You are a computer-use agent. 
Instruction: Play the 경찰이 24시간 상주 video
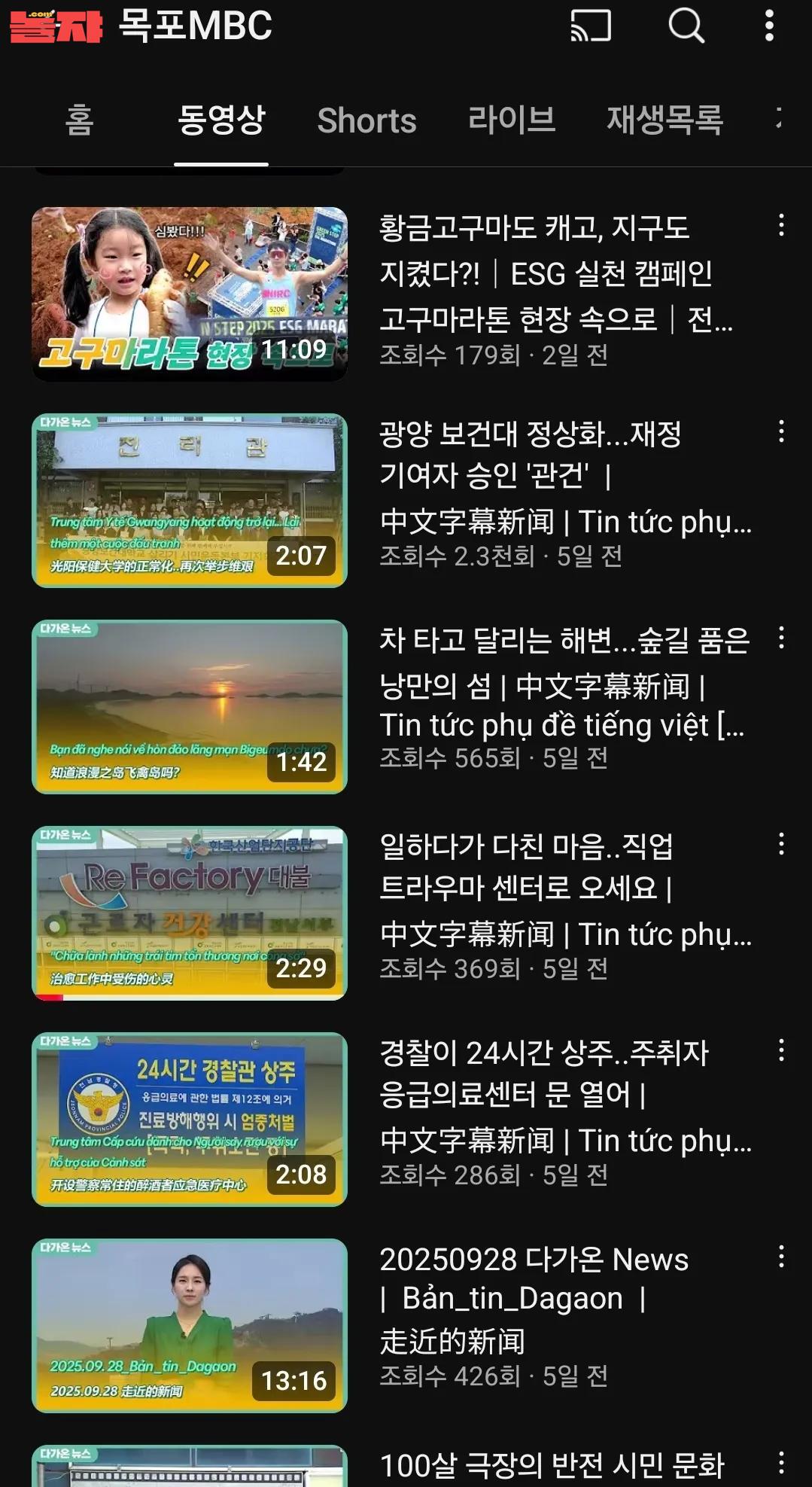pyautogui.click(x=189, y=1119)
